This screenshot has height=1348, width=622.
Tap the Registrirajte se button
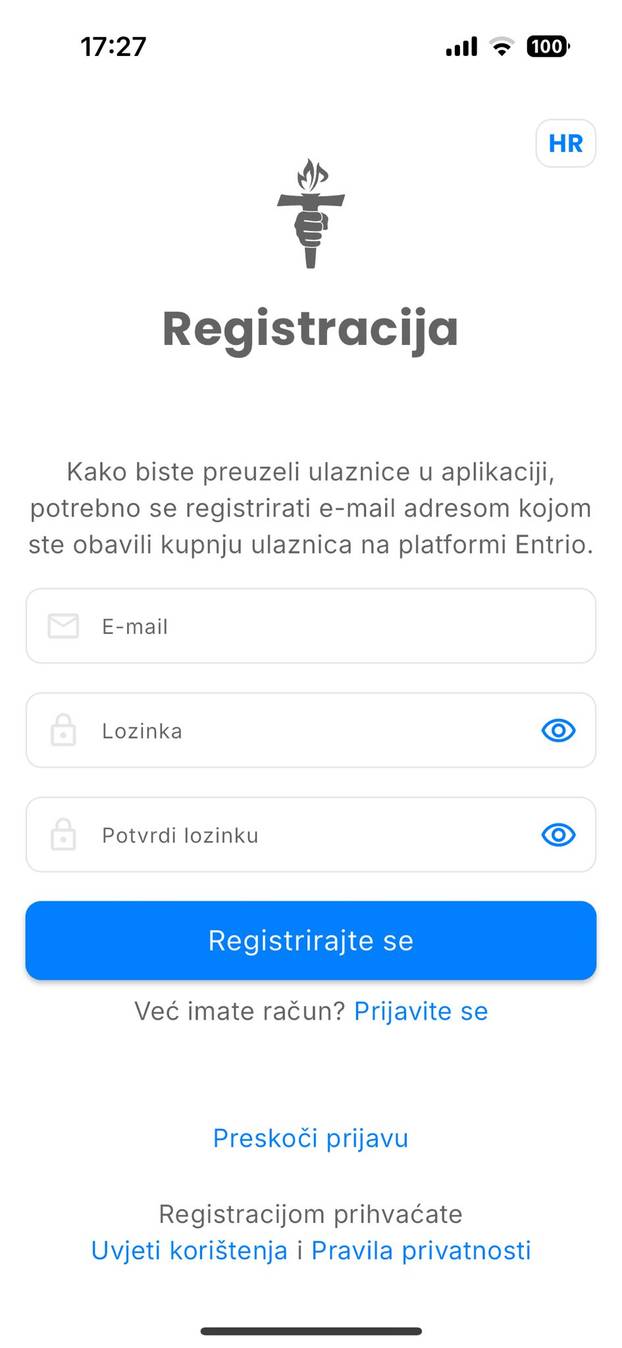click(310, 941)
